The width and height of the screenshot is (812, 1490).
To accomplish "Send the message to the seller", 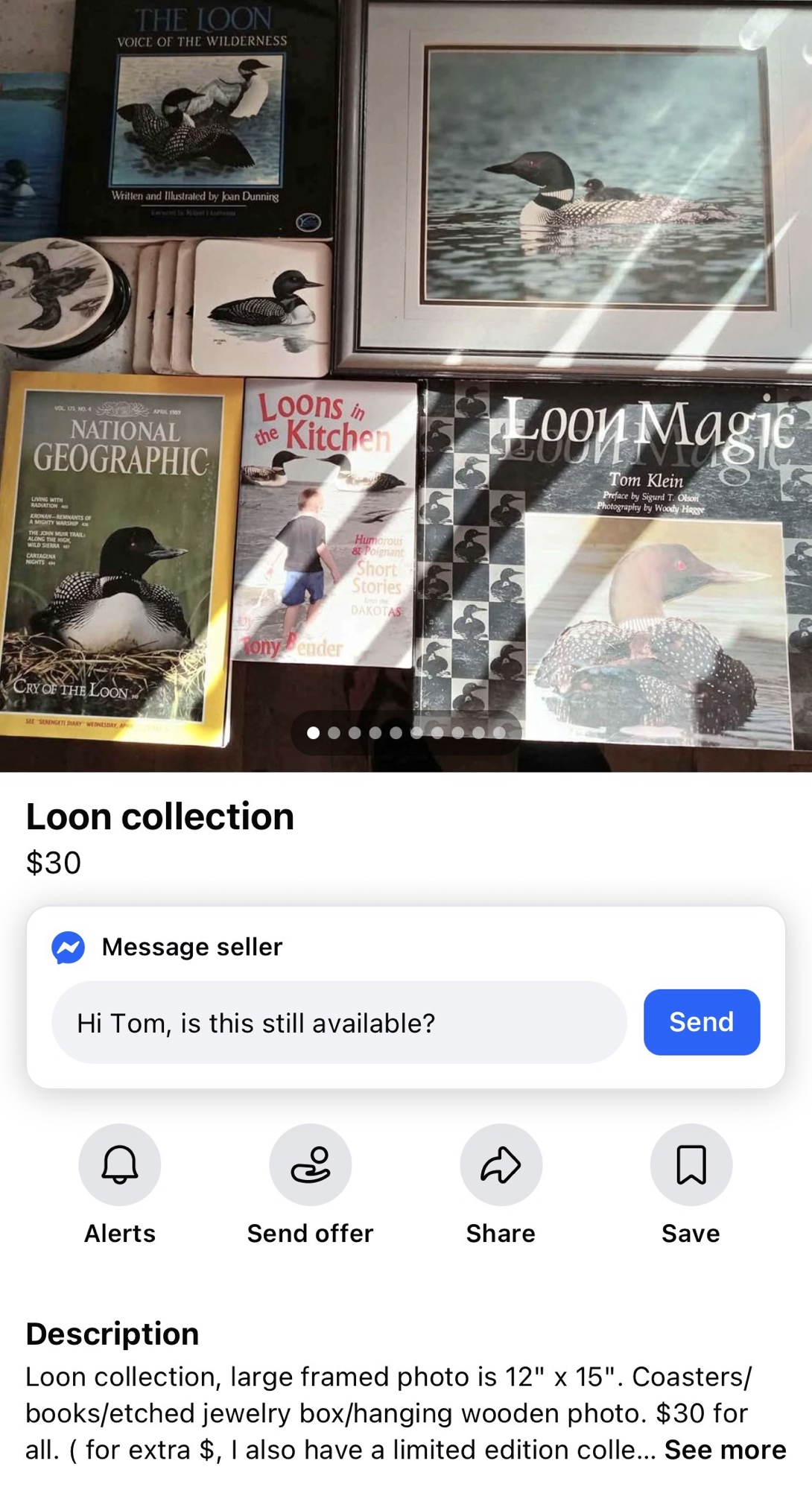I will [701, 1021].
